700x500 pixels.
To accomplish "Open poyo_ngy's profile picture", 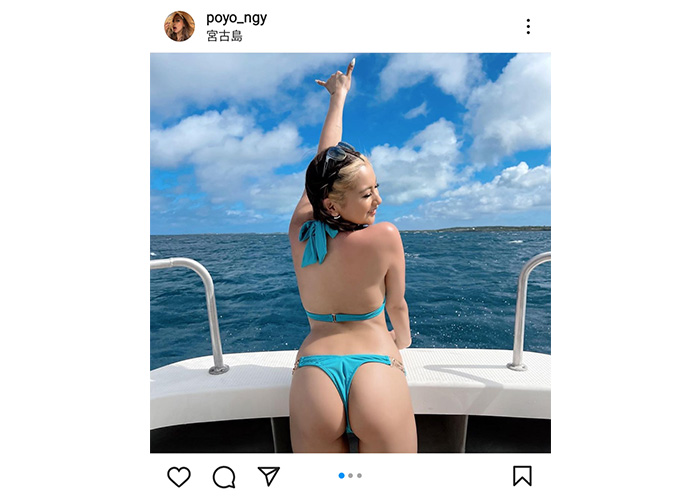I will (x=179, y=26).
